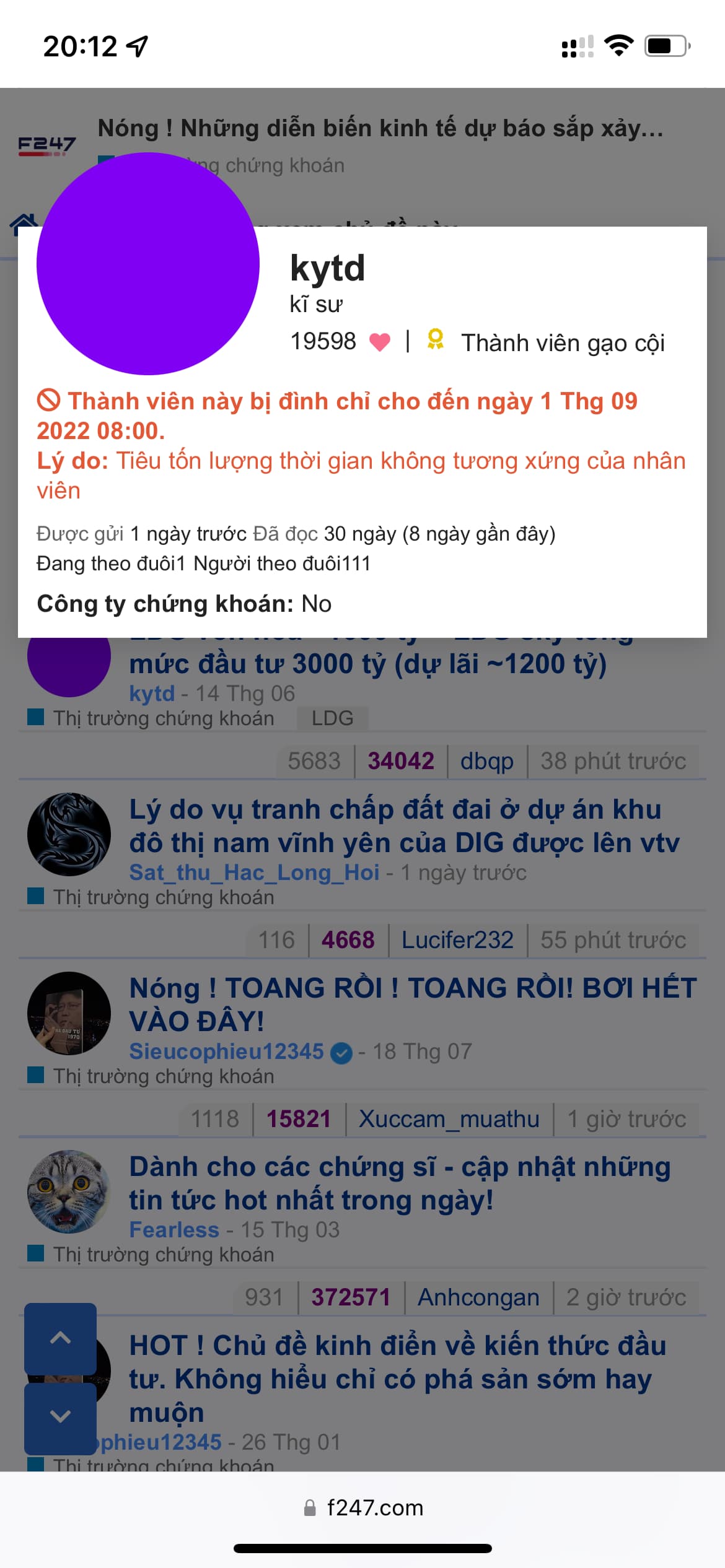Open the LDG 3000 tỷ investment thread

coord(367,664)
